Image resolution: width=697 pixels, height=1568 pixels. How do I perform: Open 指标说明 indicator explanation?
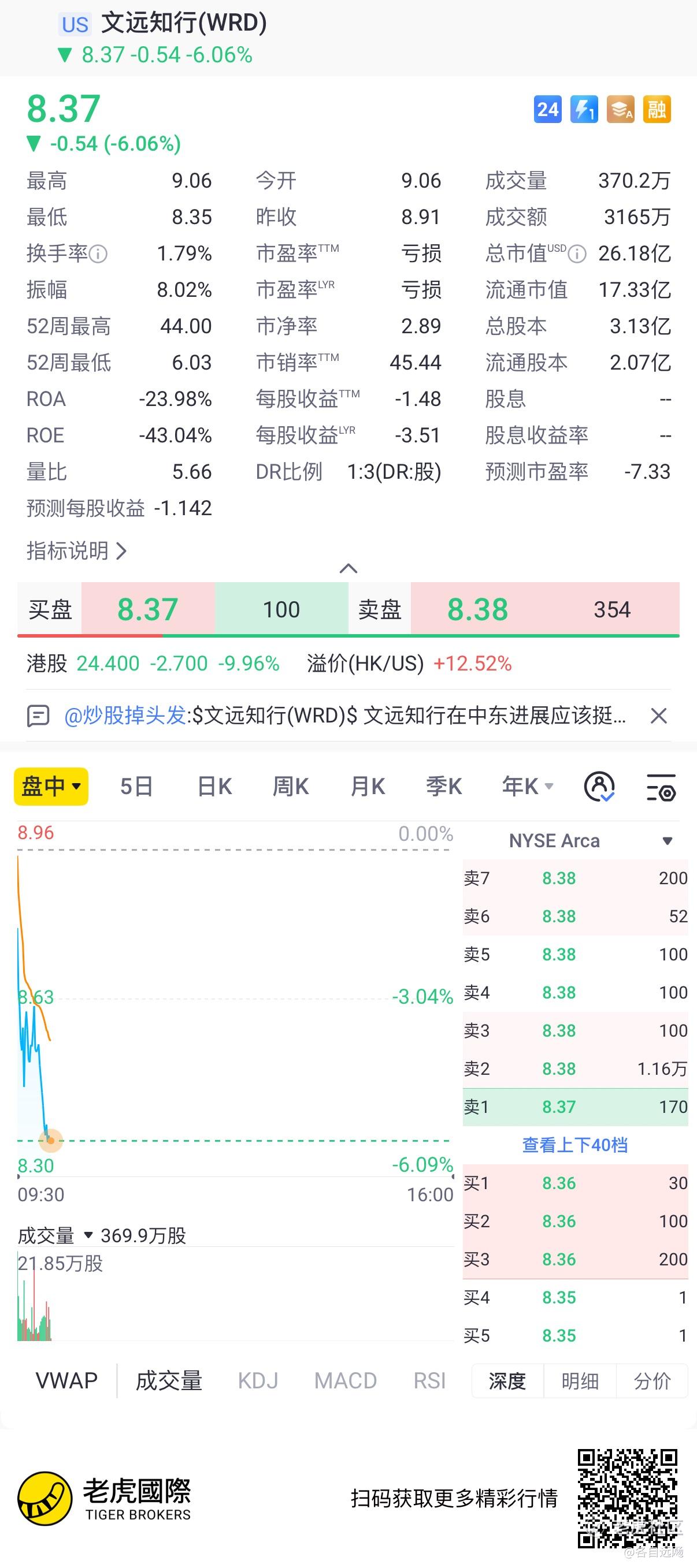click(x=76, y=551)
